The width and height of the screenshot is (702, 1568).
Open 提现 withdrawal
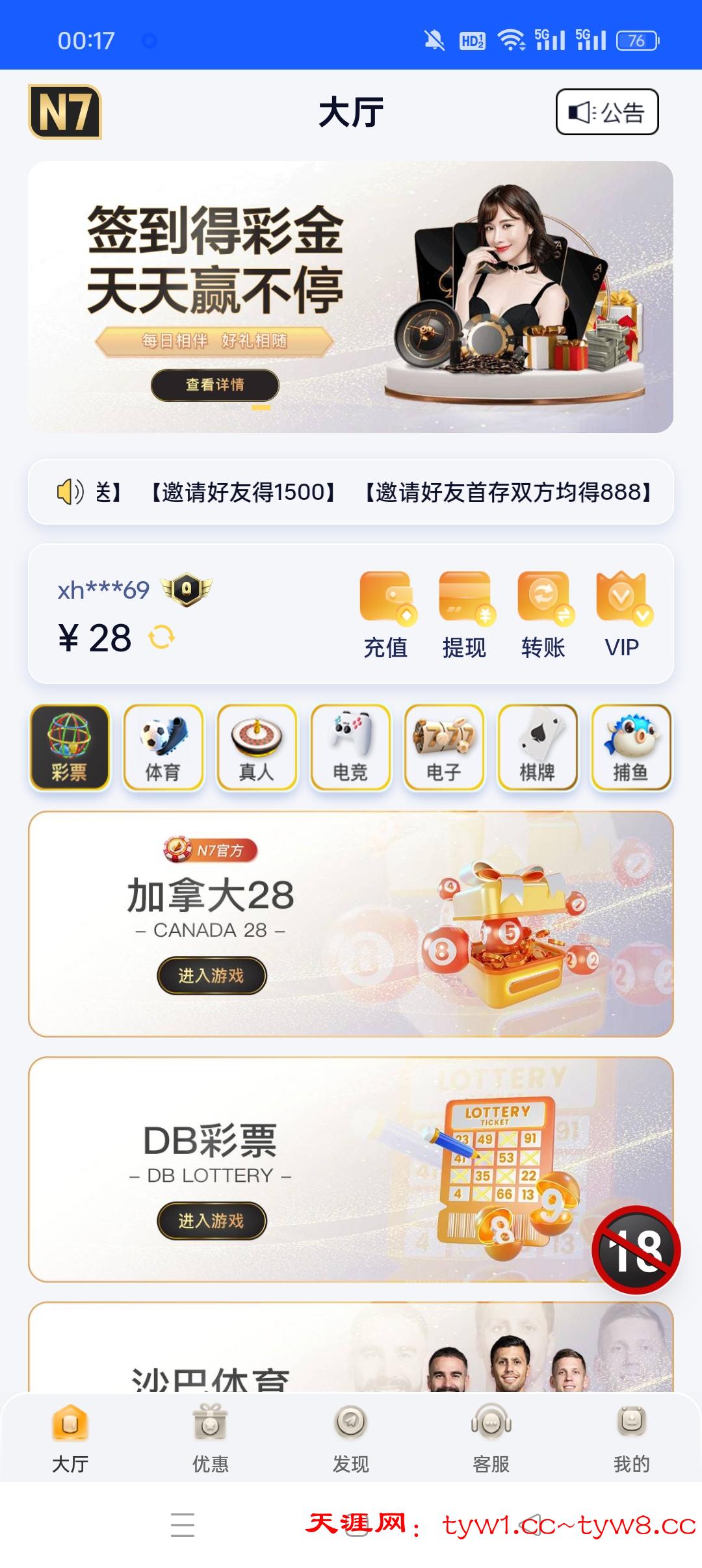tap(465, 615)
